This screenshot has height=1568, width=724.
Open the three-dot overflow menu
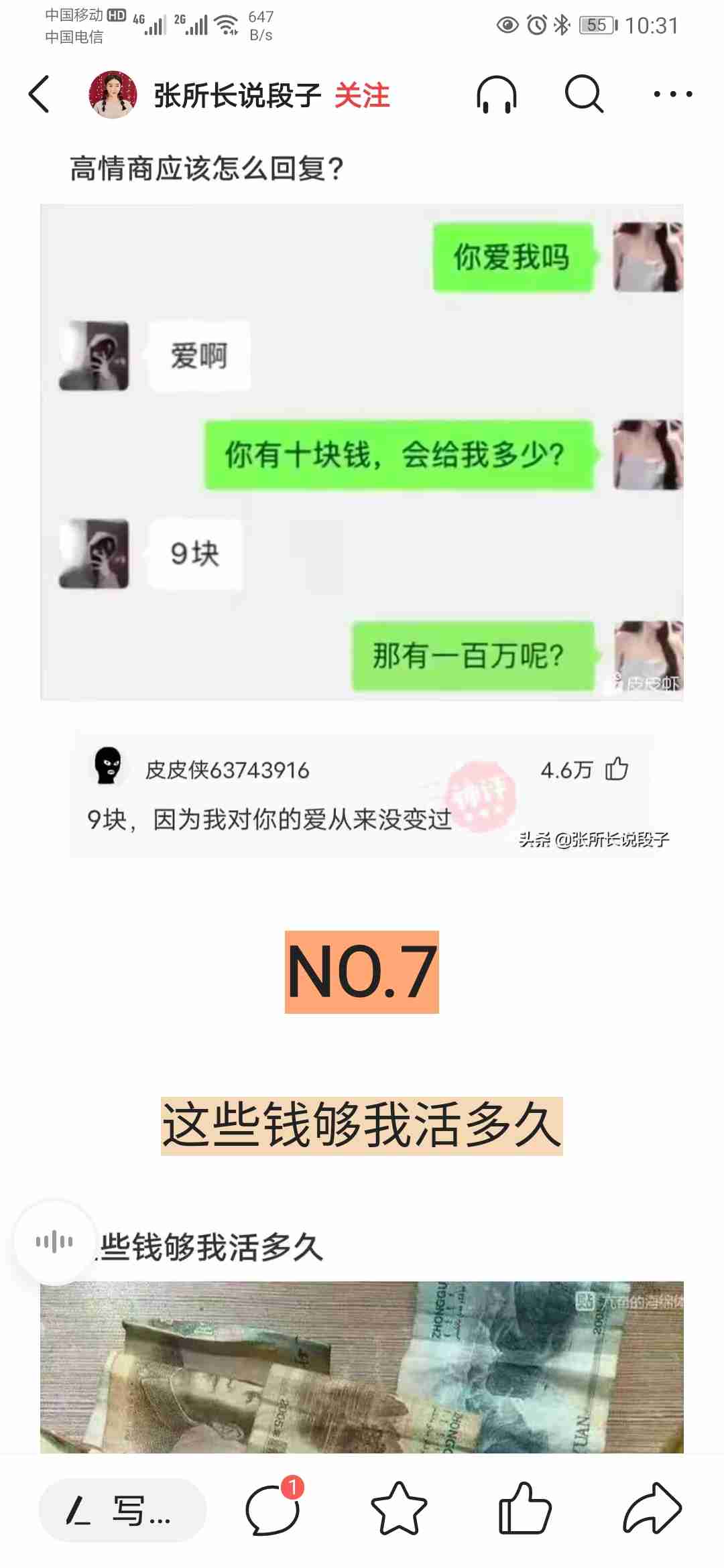[672, 94]
